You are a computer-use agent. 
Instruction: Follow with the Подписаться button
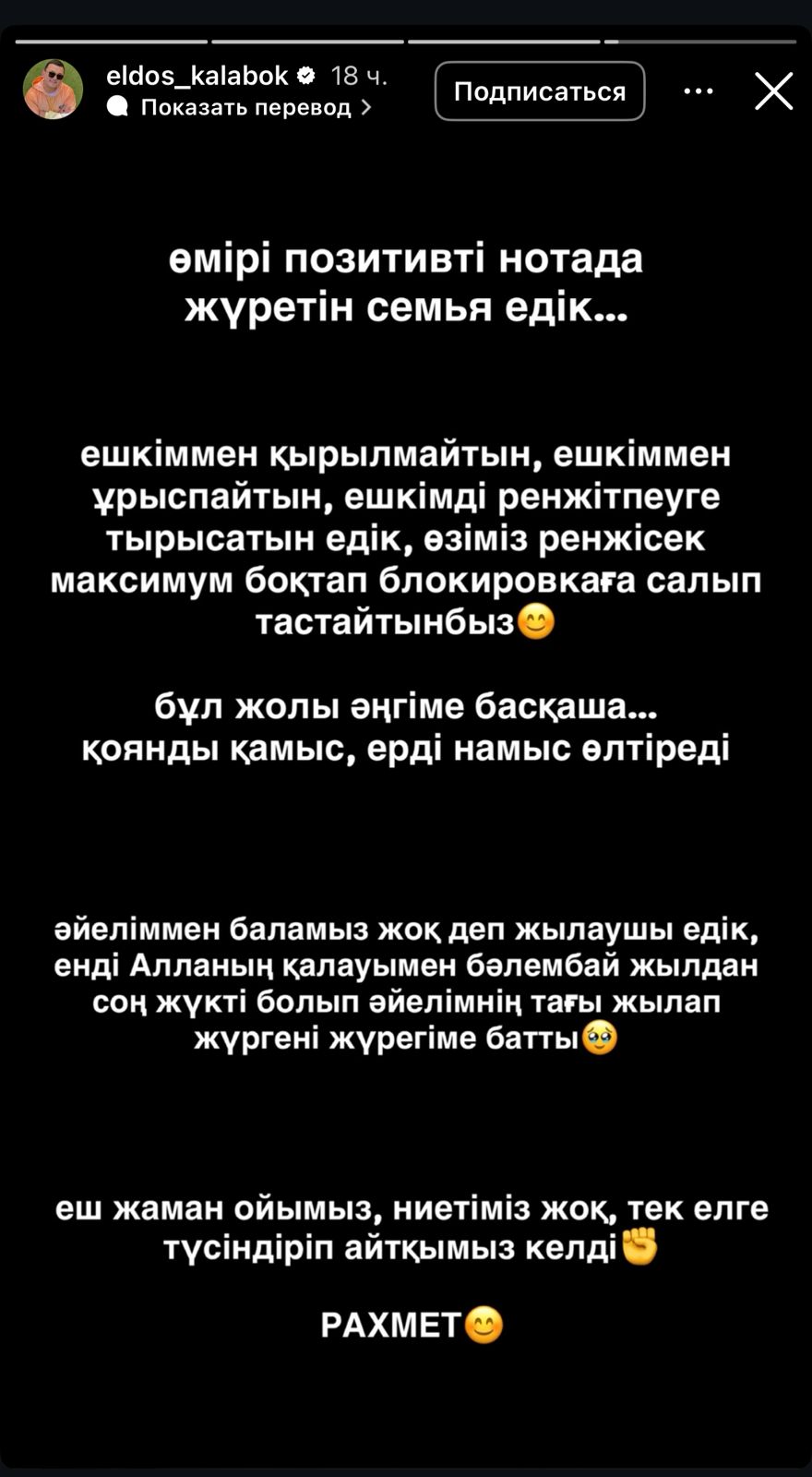[x=540, y=91]
